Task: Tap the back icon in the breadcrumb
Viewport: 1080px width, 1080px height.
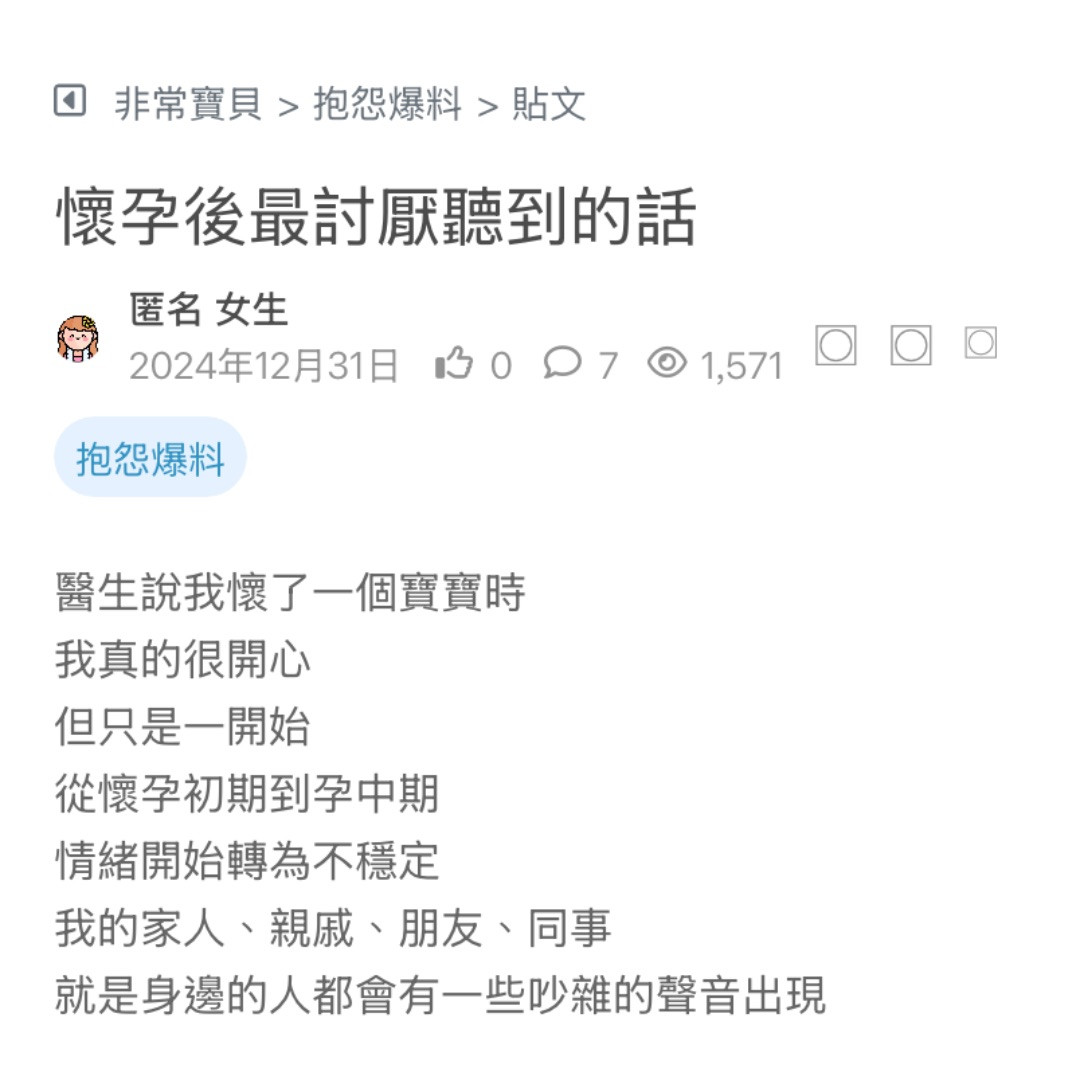Action: point(69,101)
